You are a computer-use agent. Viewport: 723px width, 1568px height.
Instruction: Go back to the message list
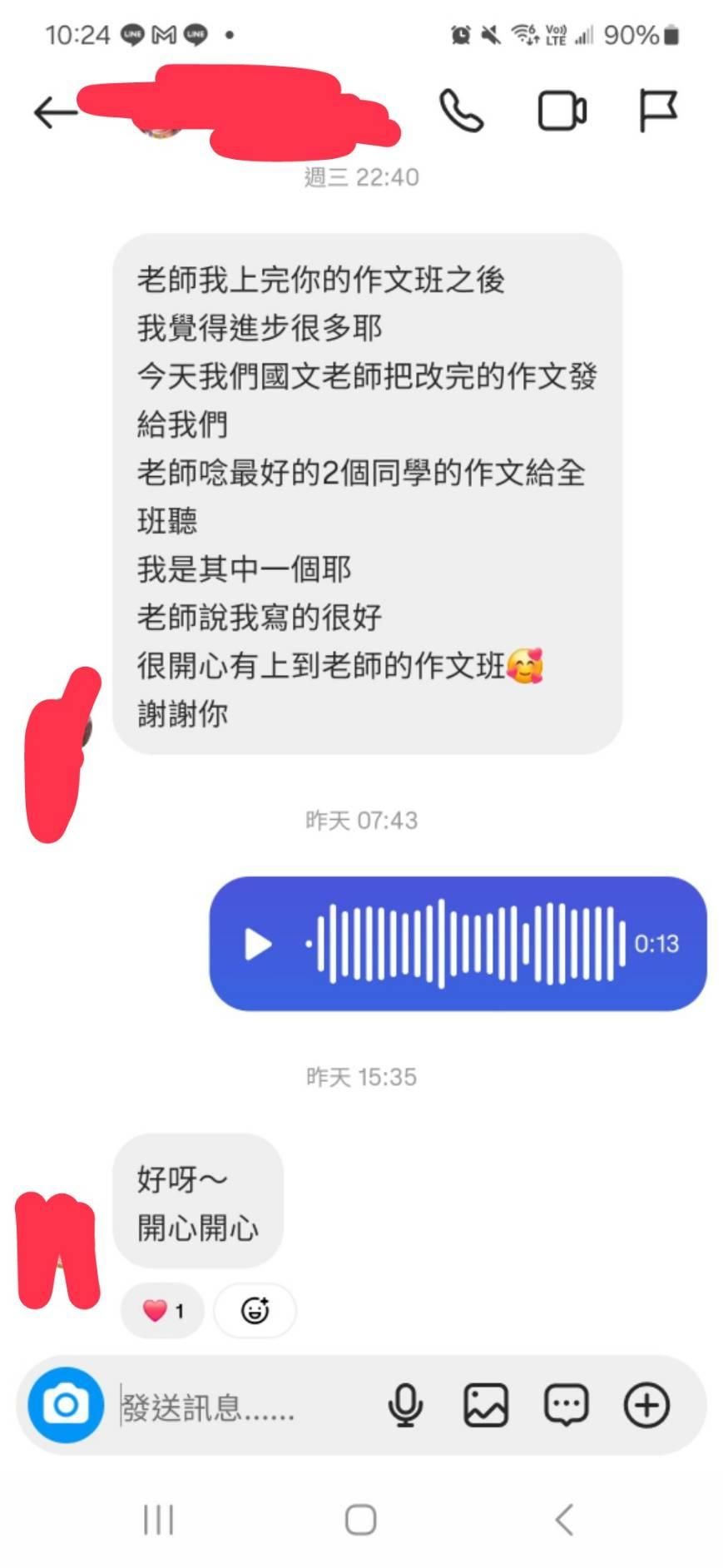[x=55, y=112]
